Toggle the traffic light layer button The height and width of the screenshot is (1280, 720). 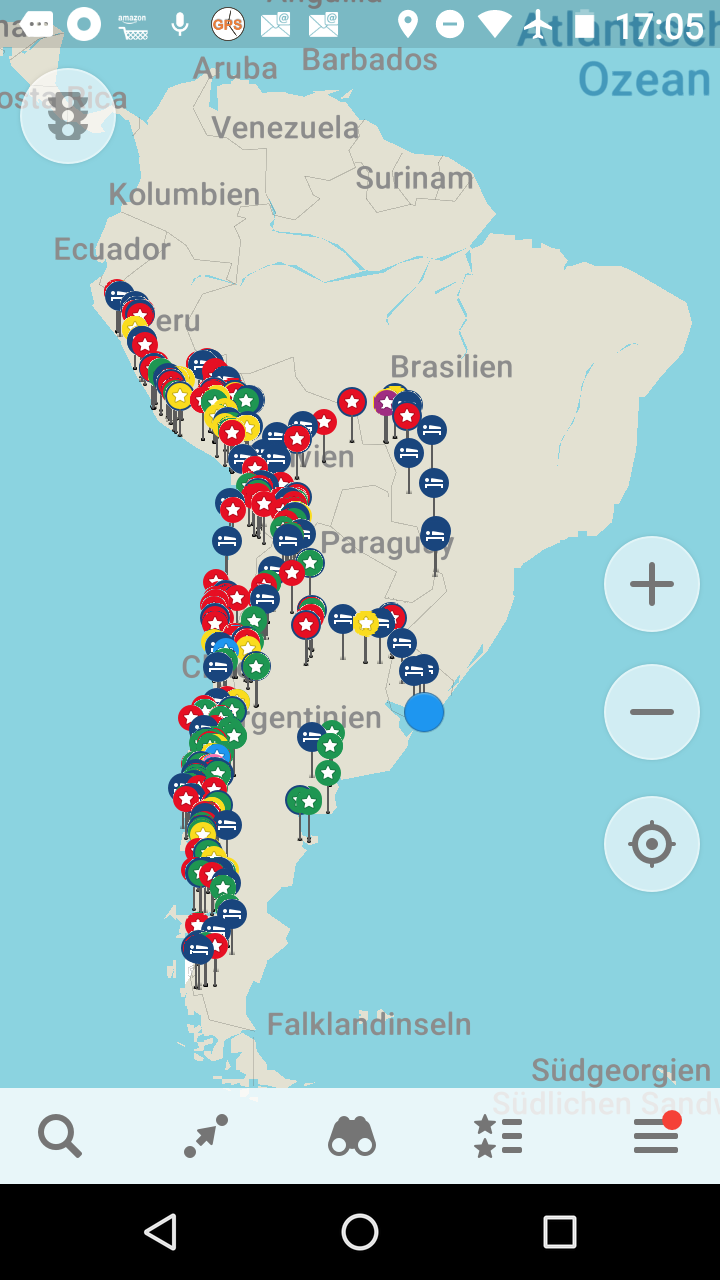[68, 116]
